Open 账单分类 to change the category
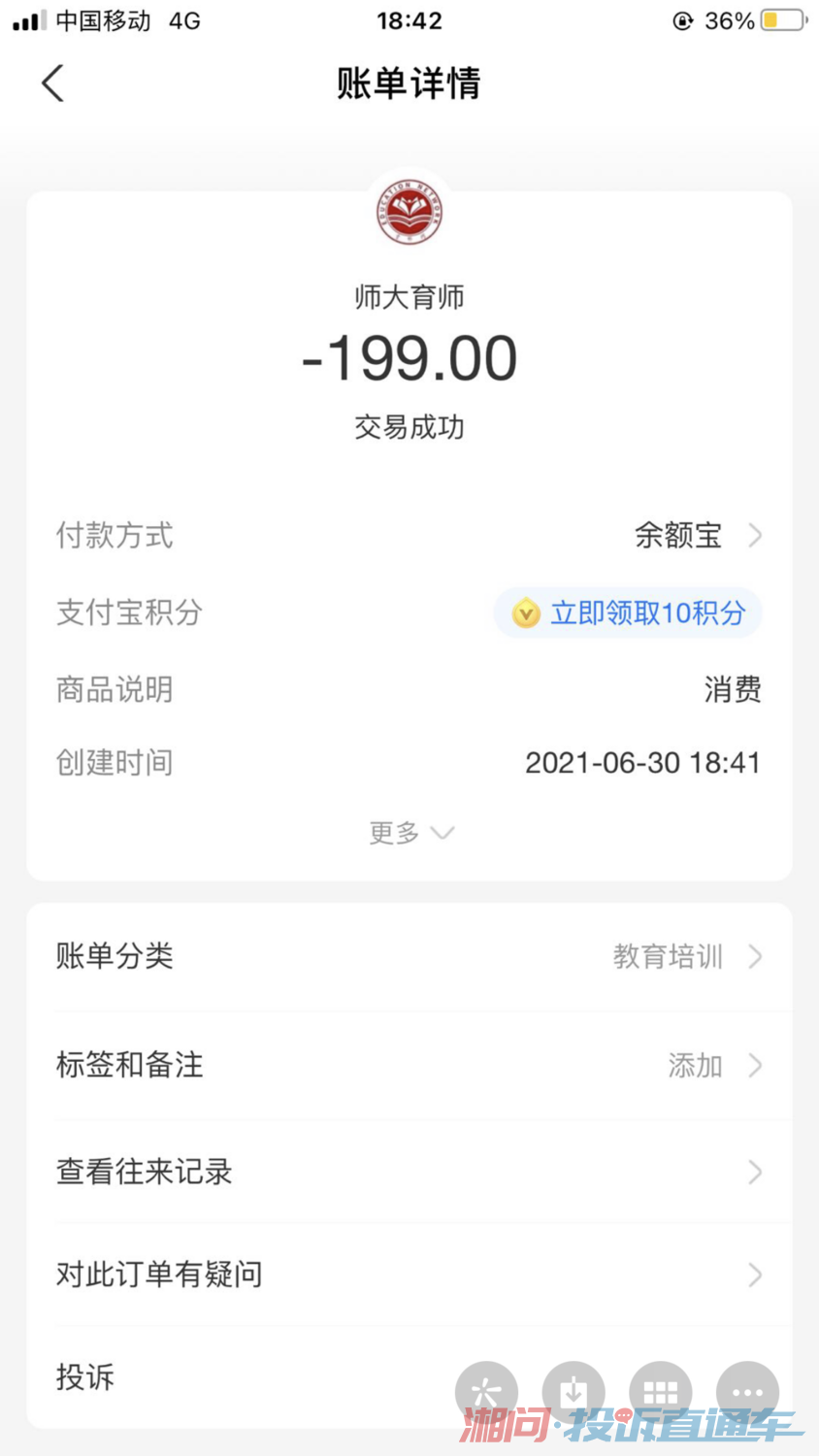Screen dimensions: 819x1456 (x=409, y=957)
